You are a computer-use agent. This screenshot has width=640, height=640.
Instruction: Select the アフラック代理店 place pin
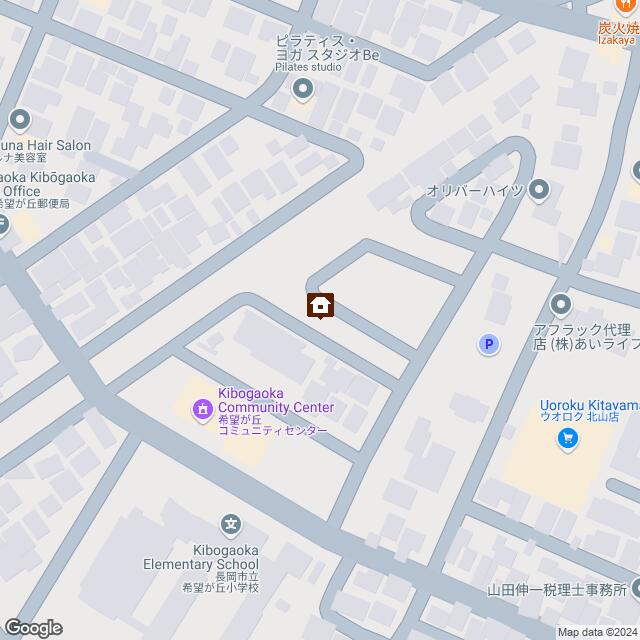click(x=560, y=303)
